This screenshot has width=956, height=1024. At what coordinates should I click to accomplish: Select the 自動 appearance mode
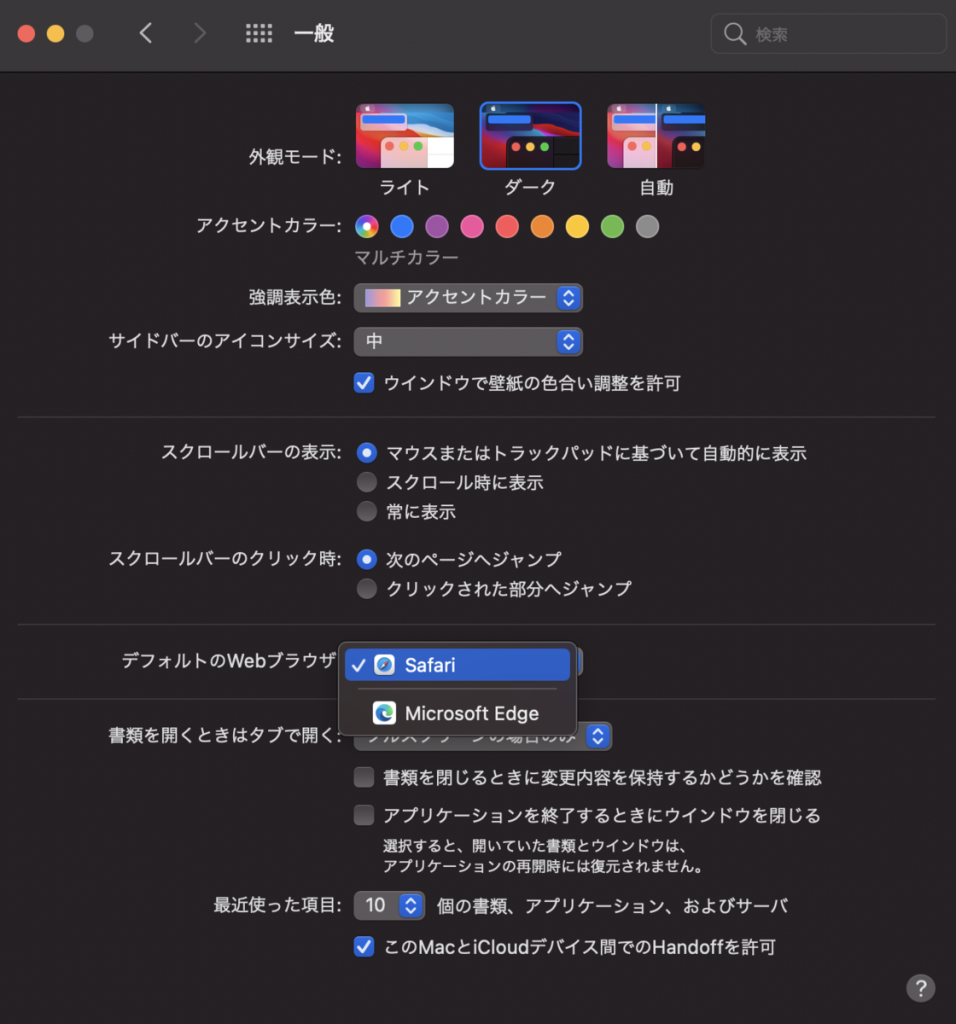[x=656, y=137]
